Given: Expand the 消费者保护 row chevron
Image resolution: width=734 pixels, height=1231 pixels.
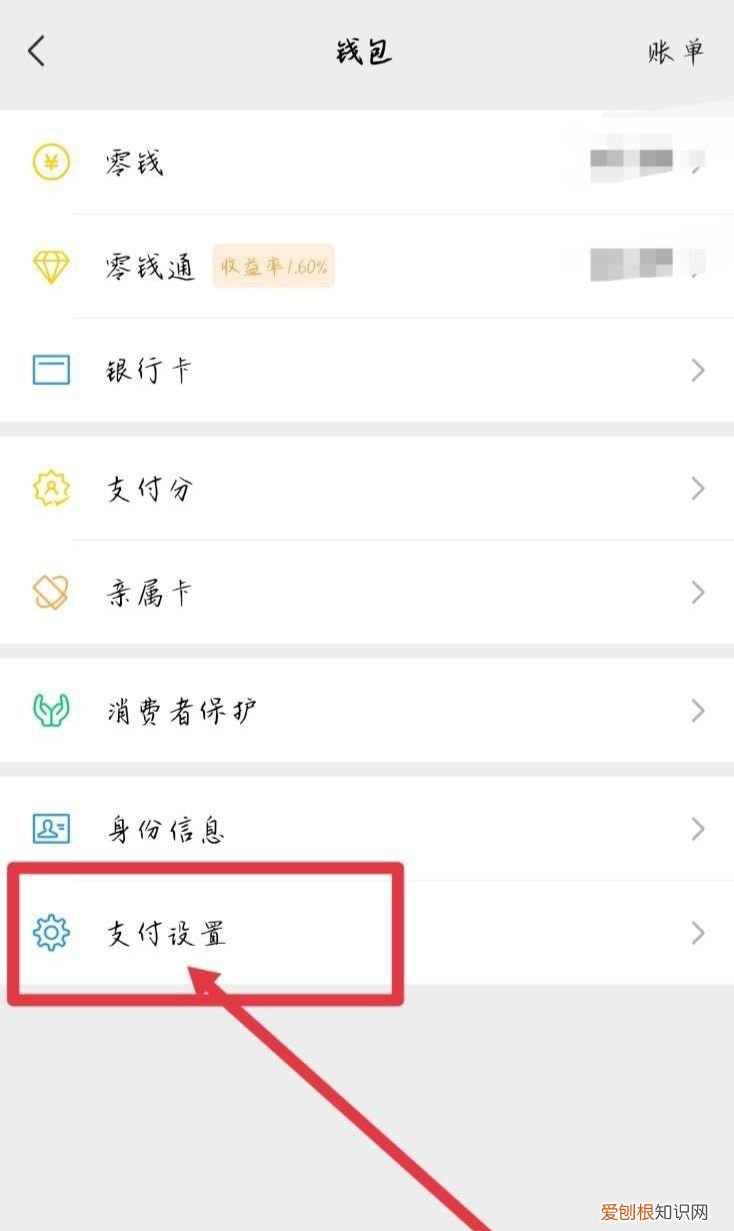Looking at the screenshot, I should point(698,711).
